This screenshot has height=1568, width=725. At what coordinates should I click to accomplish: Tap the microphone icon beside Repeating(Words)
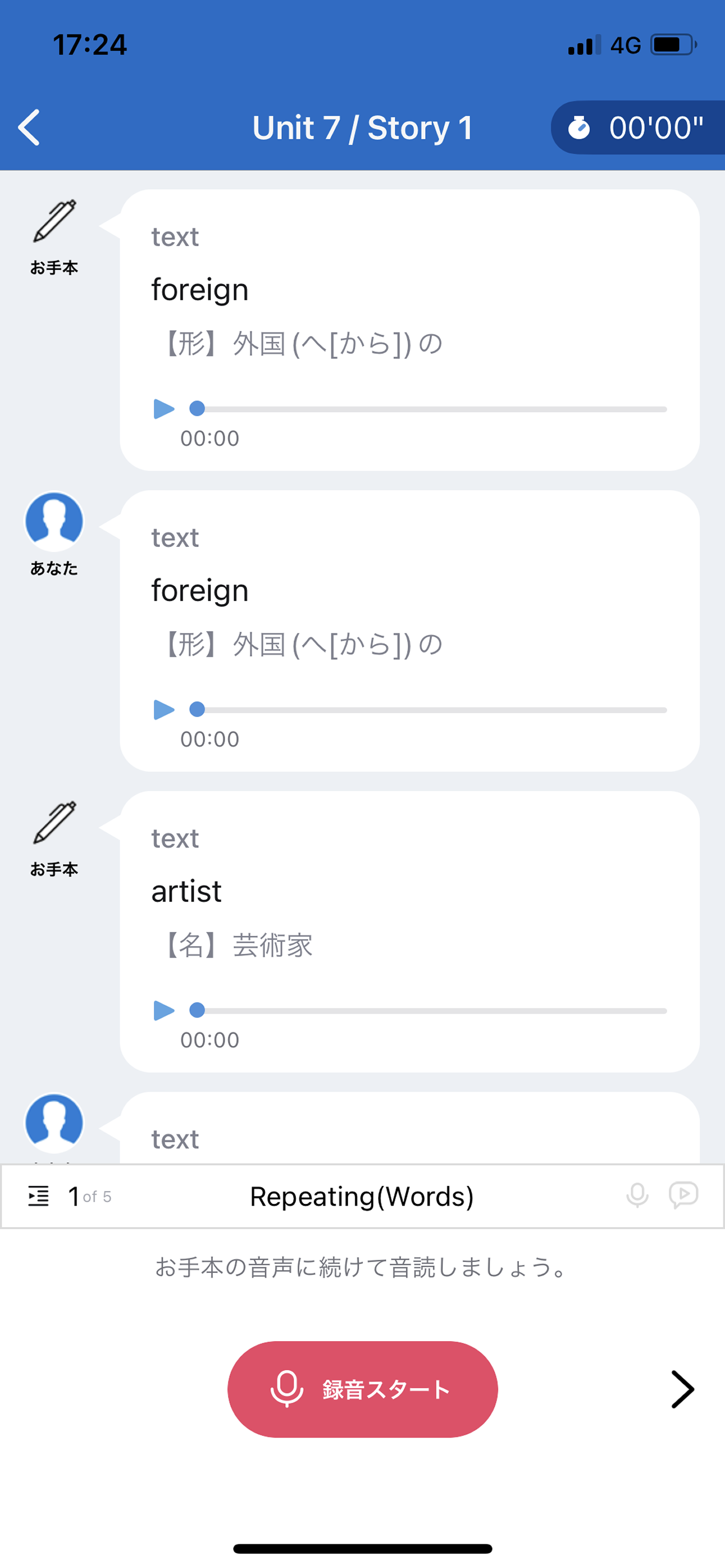point(637,1195)
